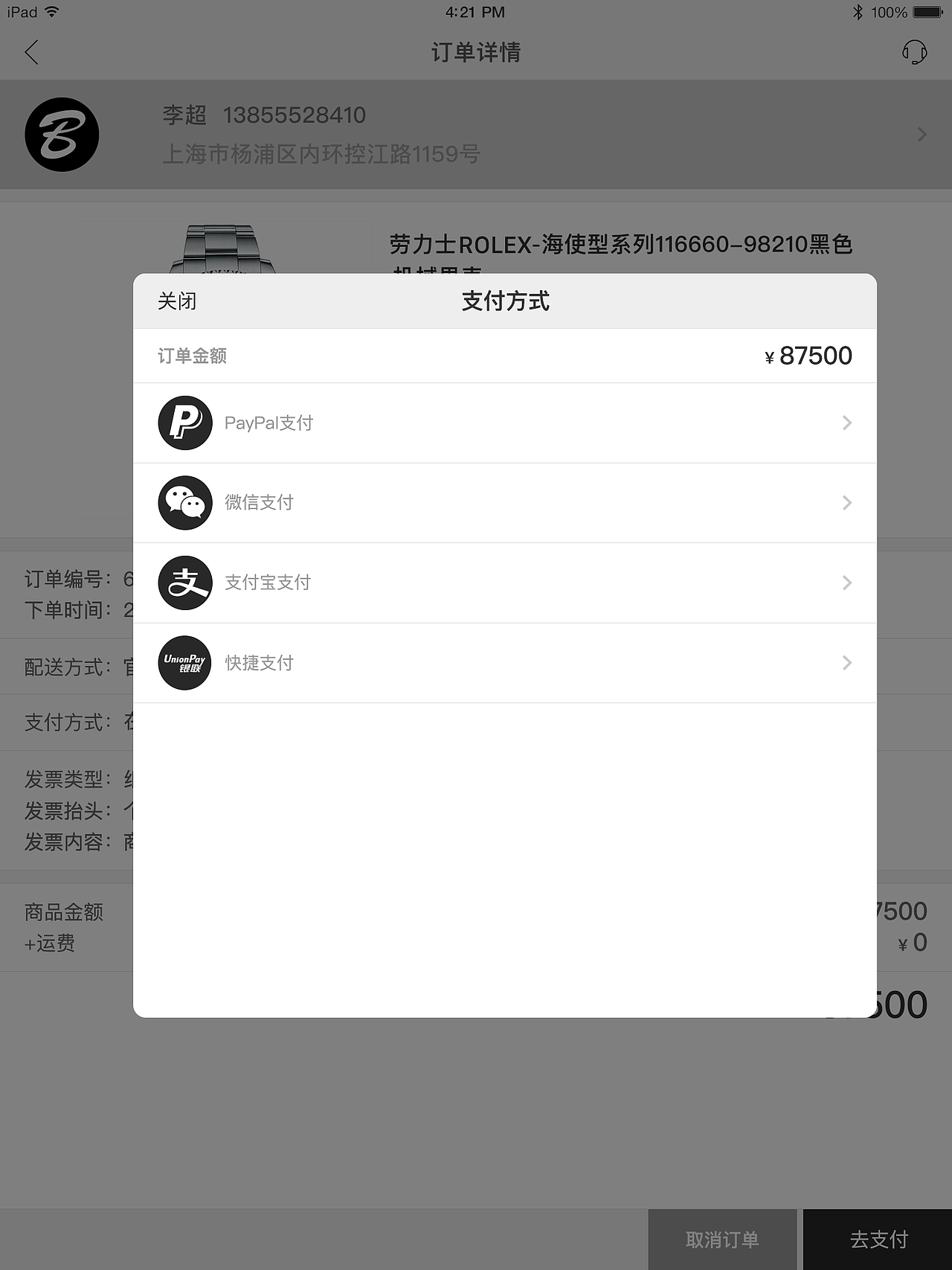The image size is (952, 1270).
Task: Open 微信支付 option via its chevron
Action: pyautogui.click(x=847, y=502)
